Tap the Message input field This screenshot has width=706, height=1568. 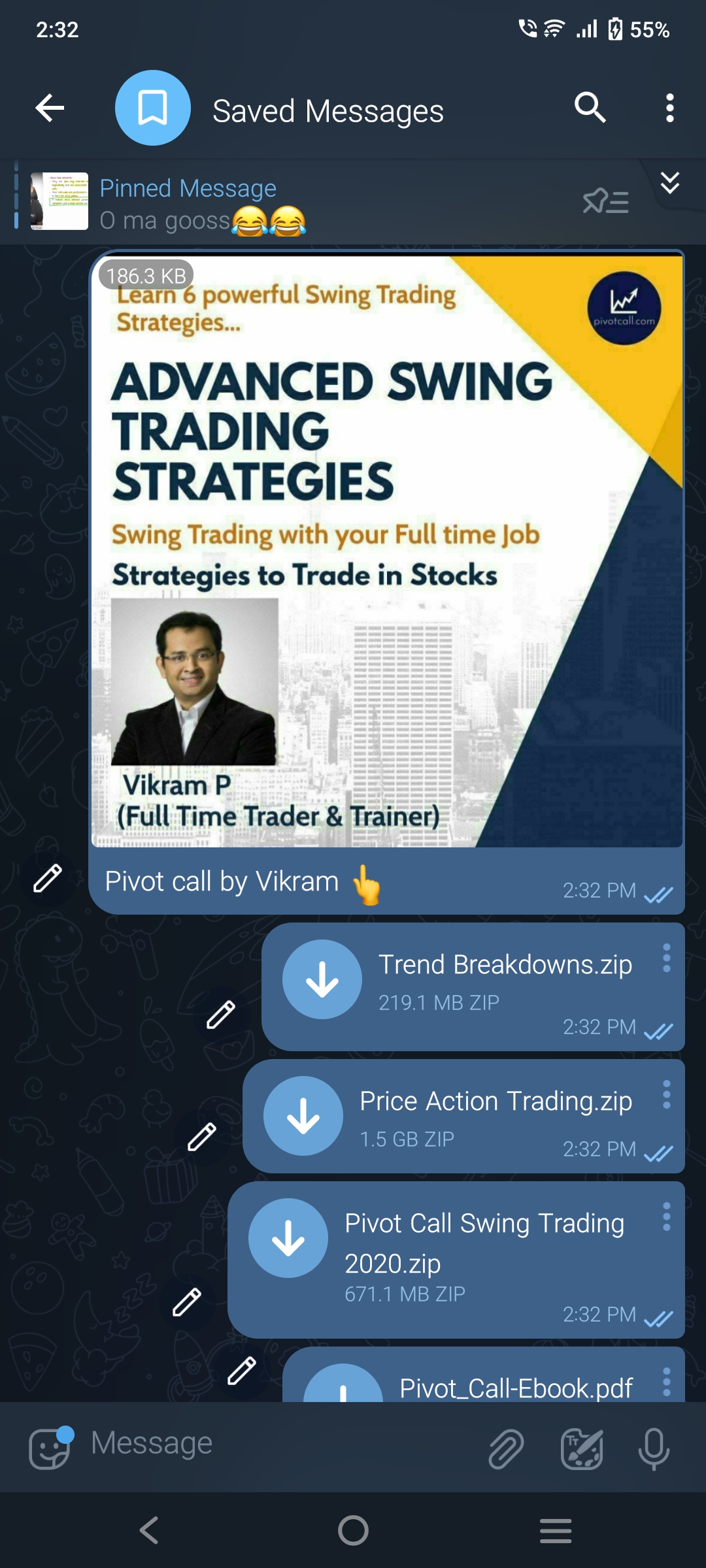pyautogui.click(x=281, y=1443)
